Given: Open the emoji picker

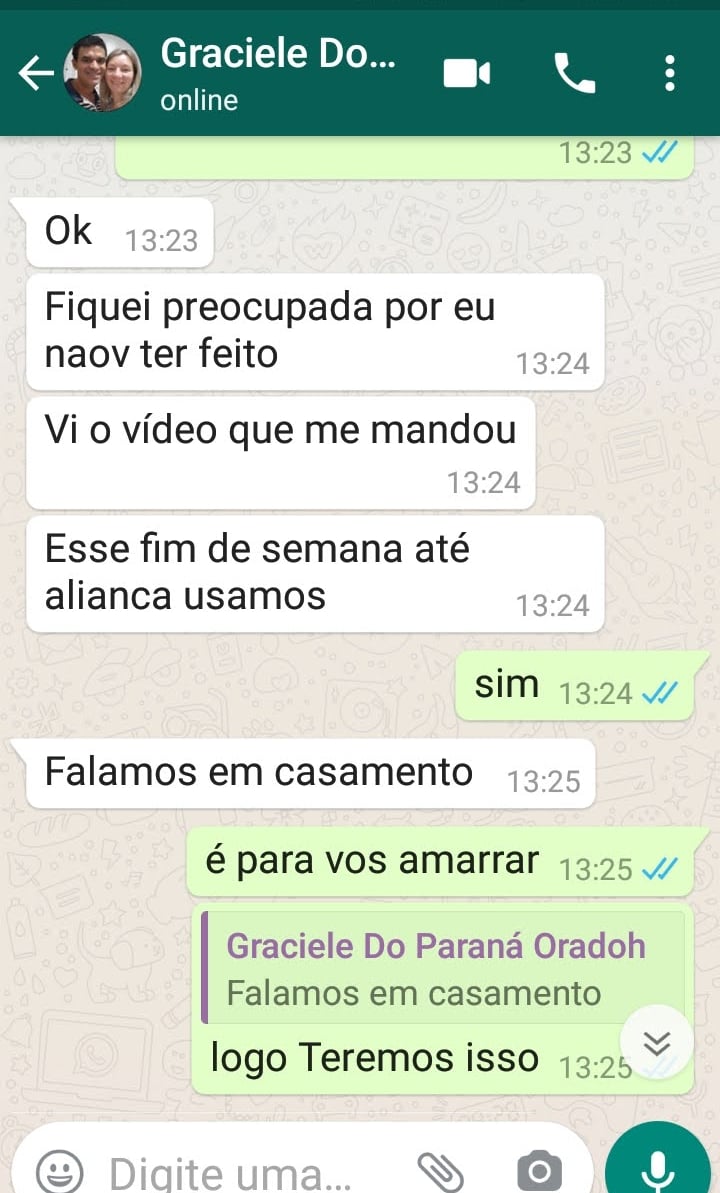Looking at the screenshot, I should pos(59,1170).
